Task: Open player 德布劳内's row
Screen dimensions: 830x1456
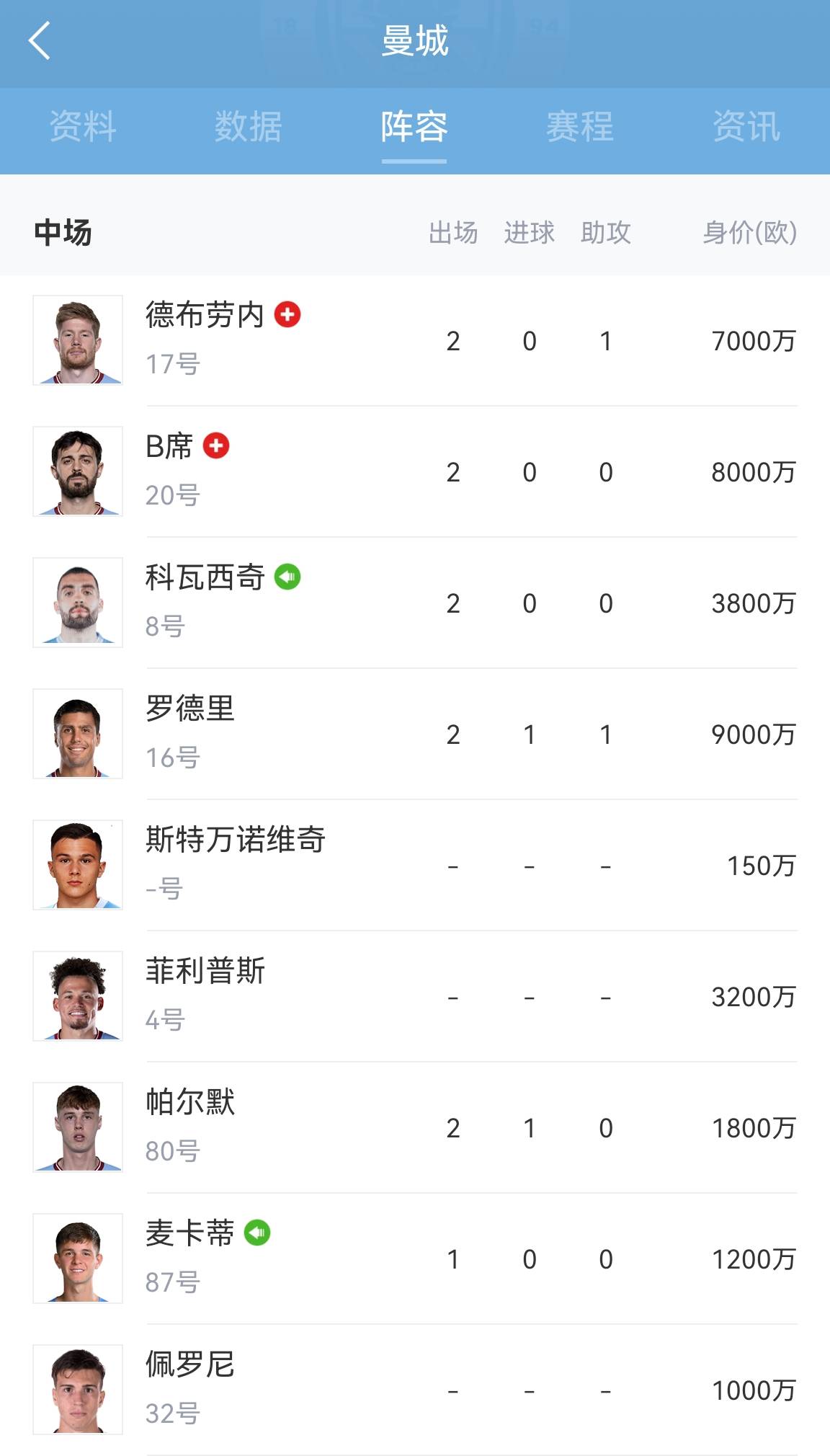Action: coord(415,340)
